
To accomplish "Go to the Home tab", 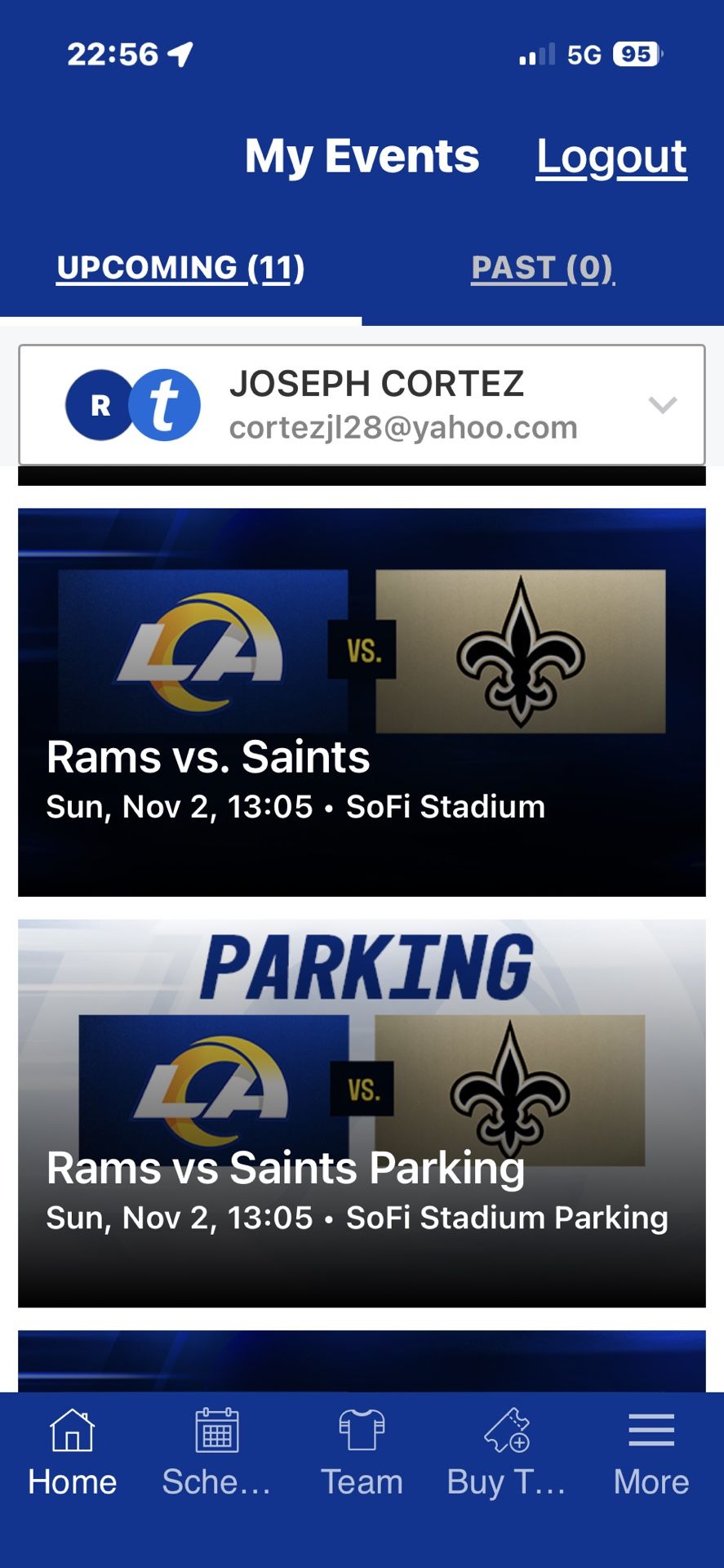I will pyautogui.click(x=73, y=1454).
